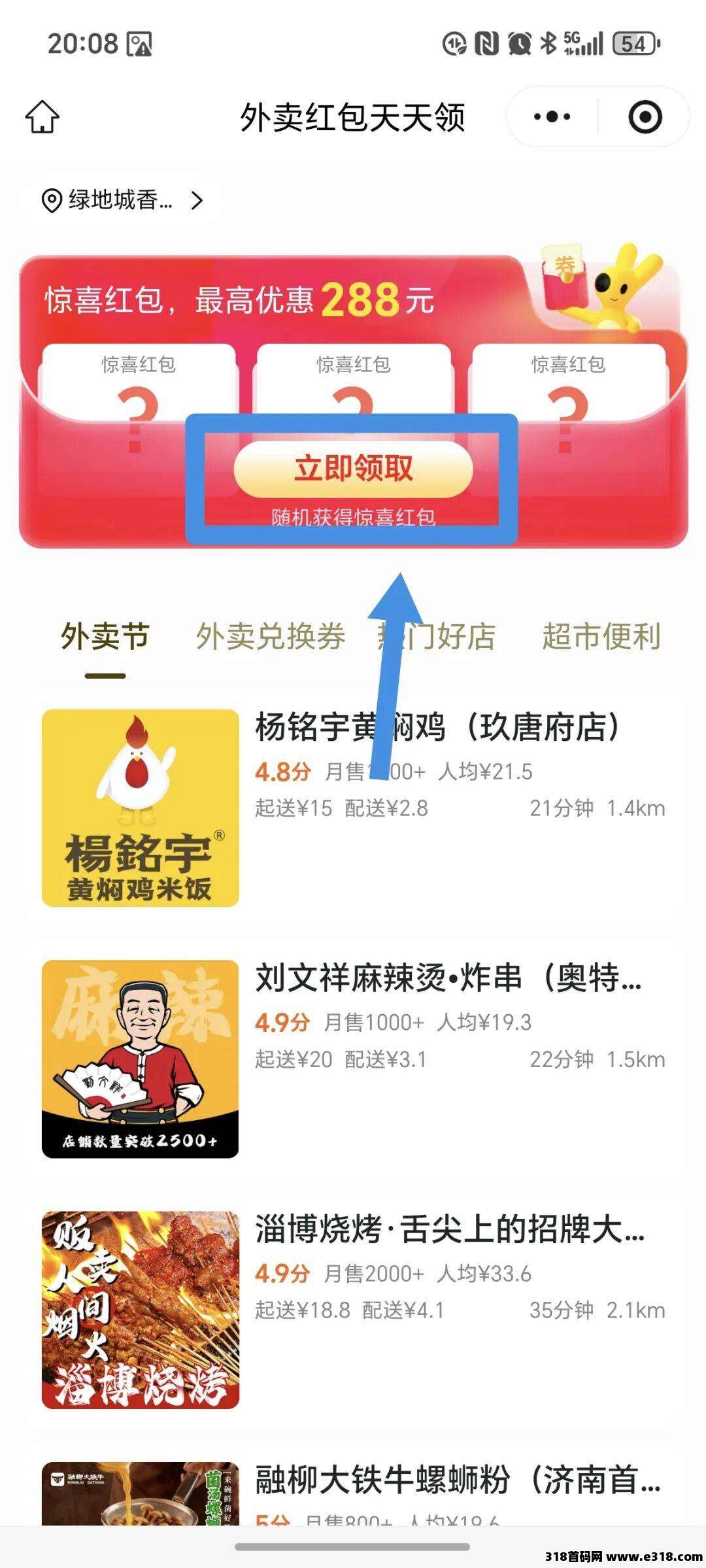The image size is (706, 1568).
Task: Open 融柳大铁牛螺蛳粉 store listing
Action: point(353,1492)
